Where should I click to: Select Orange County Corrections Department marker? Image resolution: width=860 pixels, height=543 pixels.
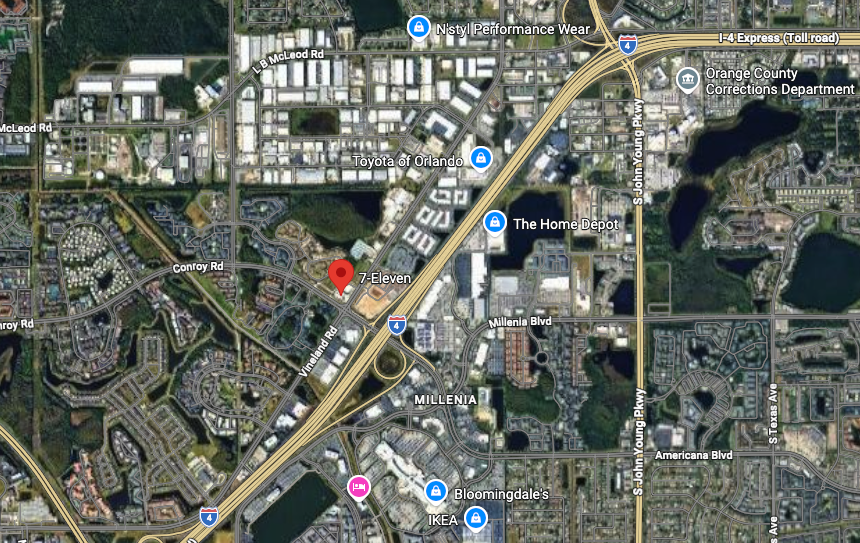click(687, 79)
